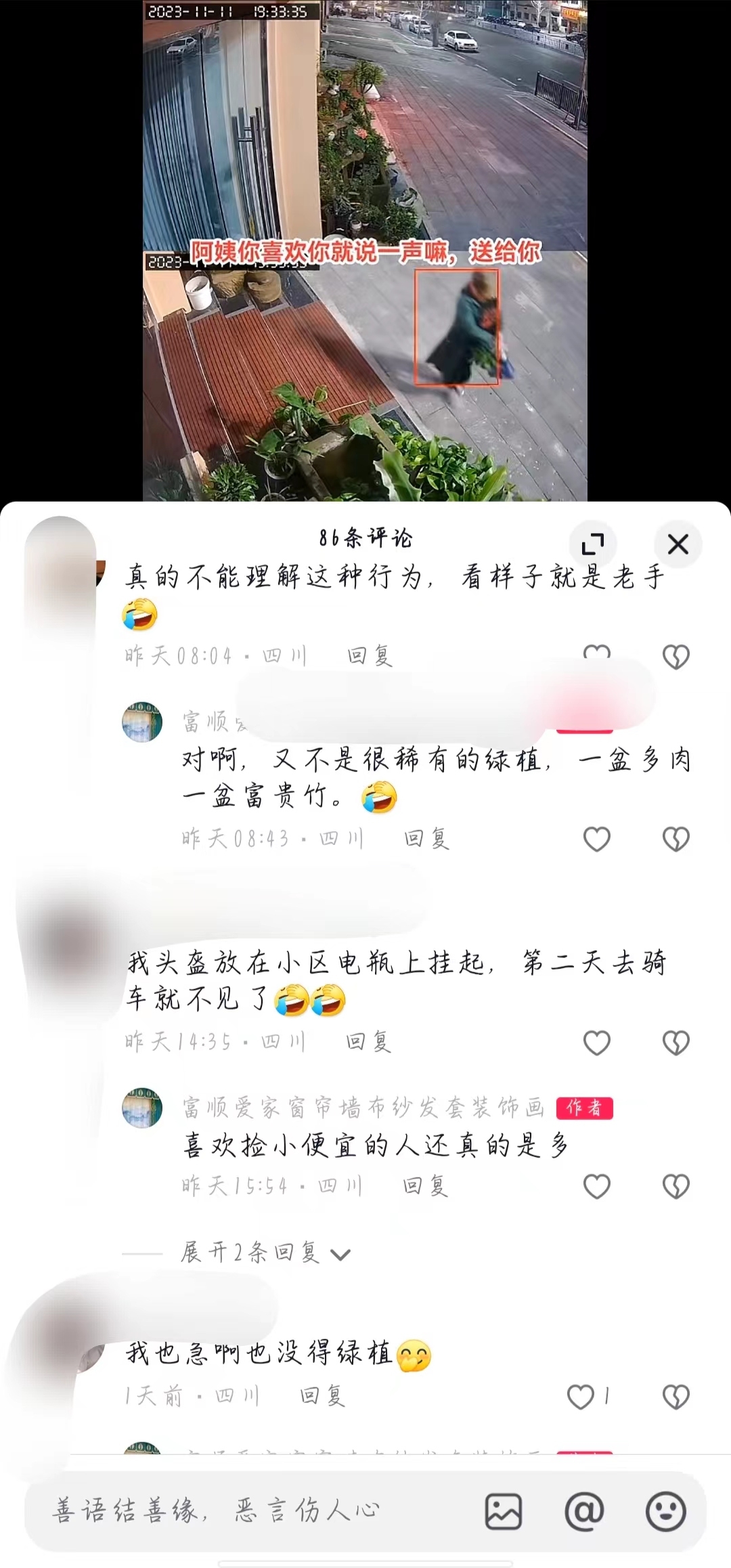
Task: Dislike the 我也急啊 comment
Action: [x=675, y=1396]
